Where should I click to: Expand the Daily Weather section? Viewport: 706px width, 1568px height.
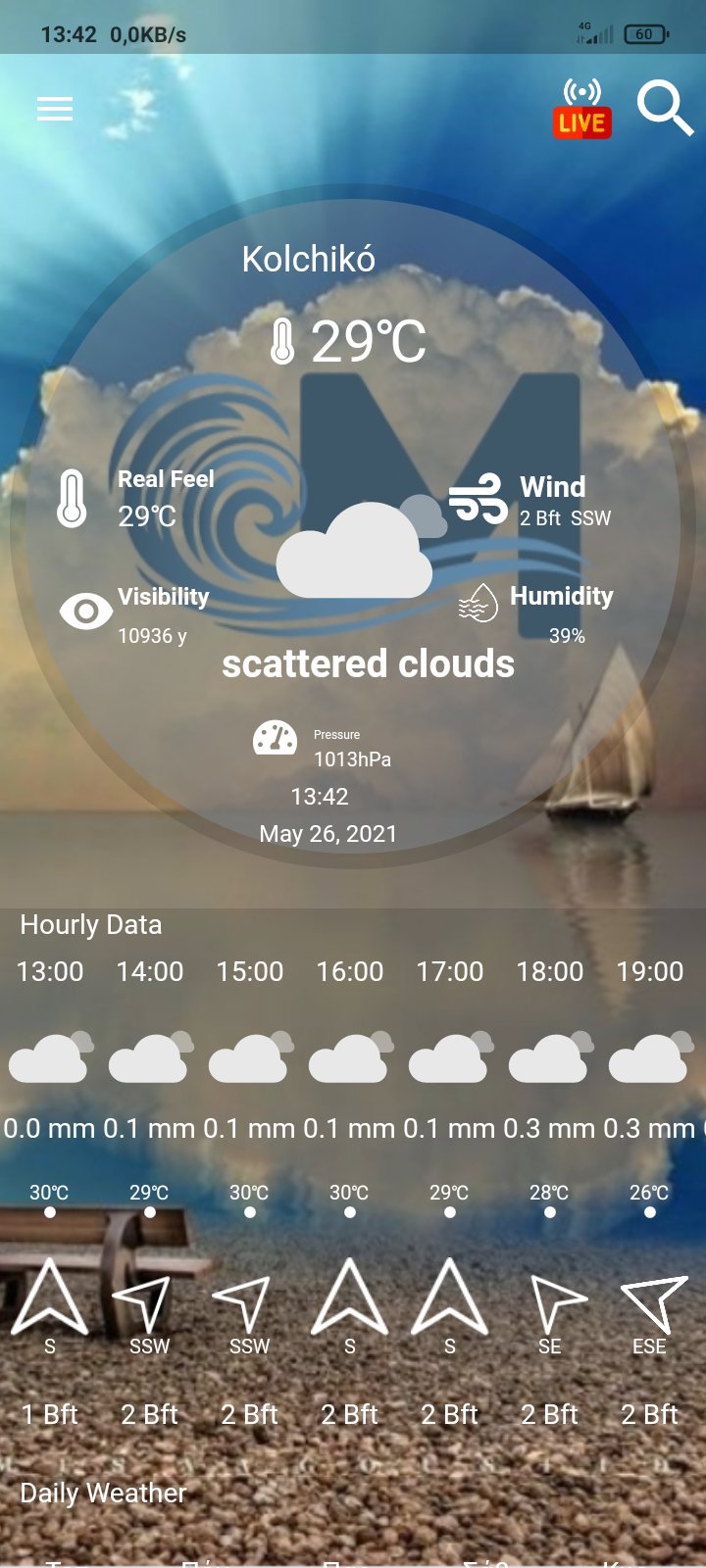pos(103,1493)
